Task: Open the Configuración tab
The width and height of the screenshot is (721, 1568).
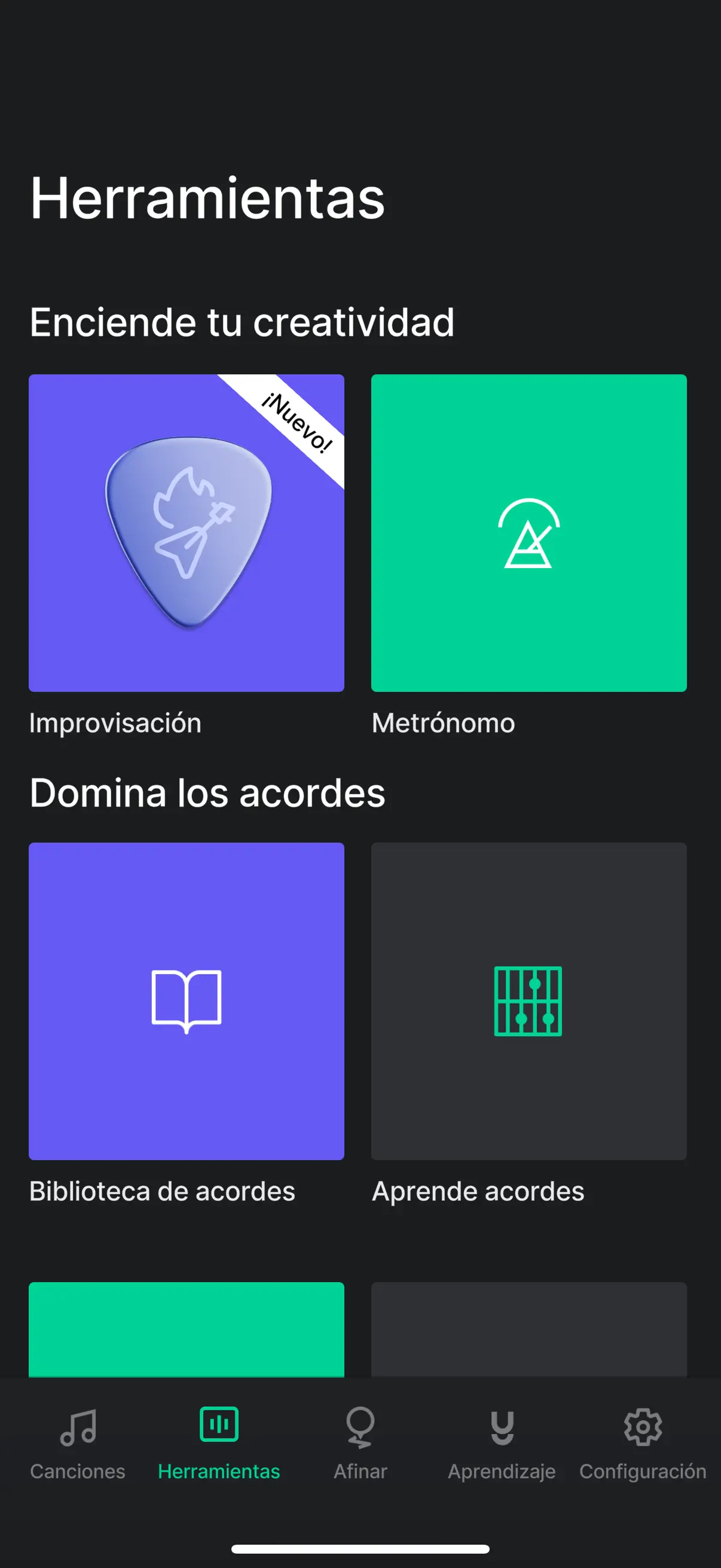Action: 643,1442
